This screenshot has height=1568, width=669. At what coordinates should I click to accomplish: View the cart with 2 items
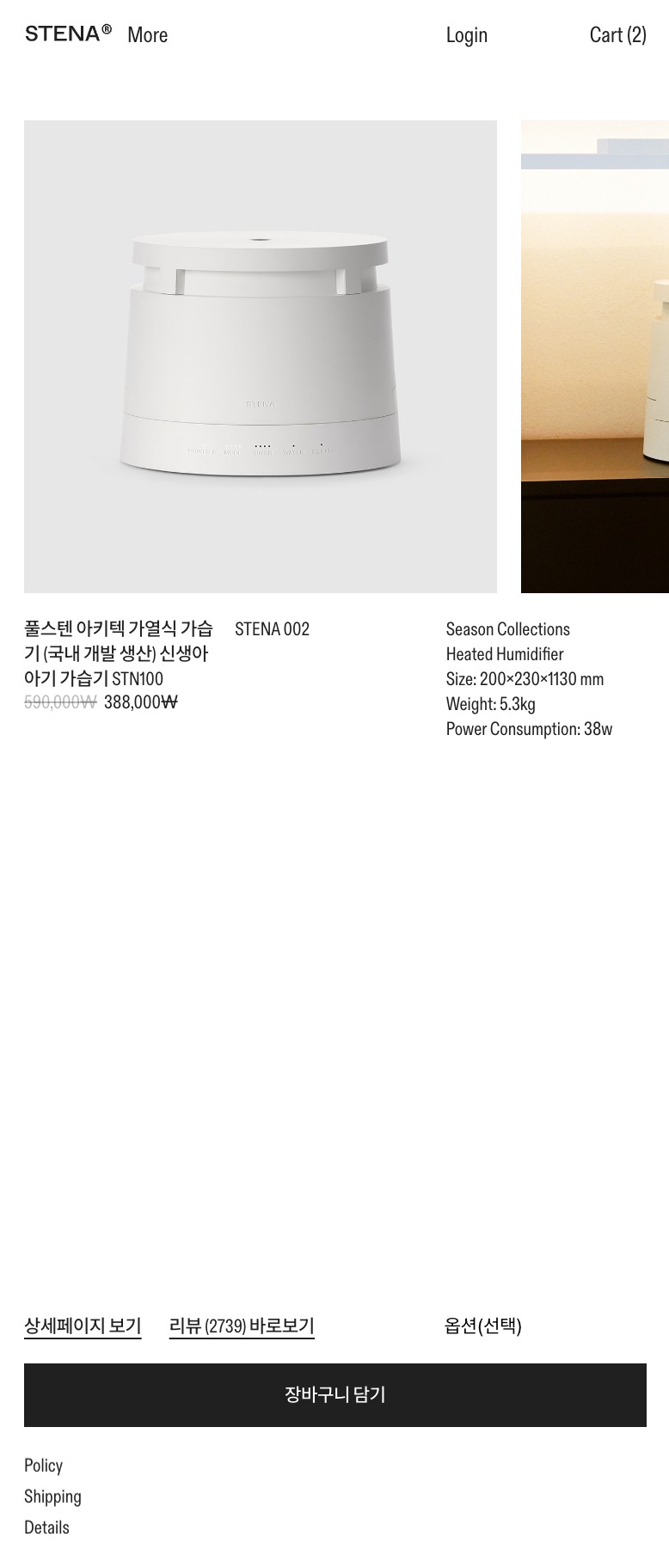point(617,35)
